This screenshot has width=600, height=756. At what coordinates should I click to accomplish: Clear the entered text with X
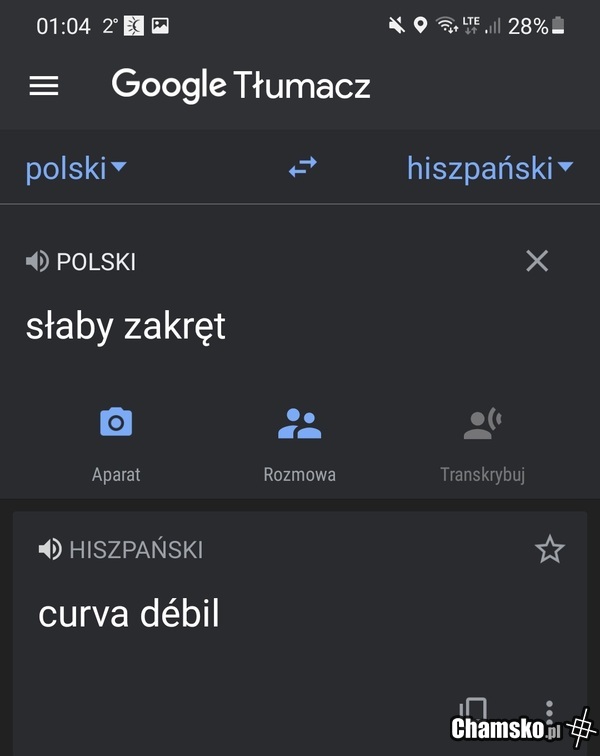point(537,261)
